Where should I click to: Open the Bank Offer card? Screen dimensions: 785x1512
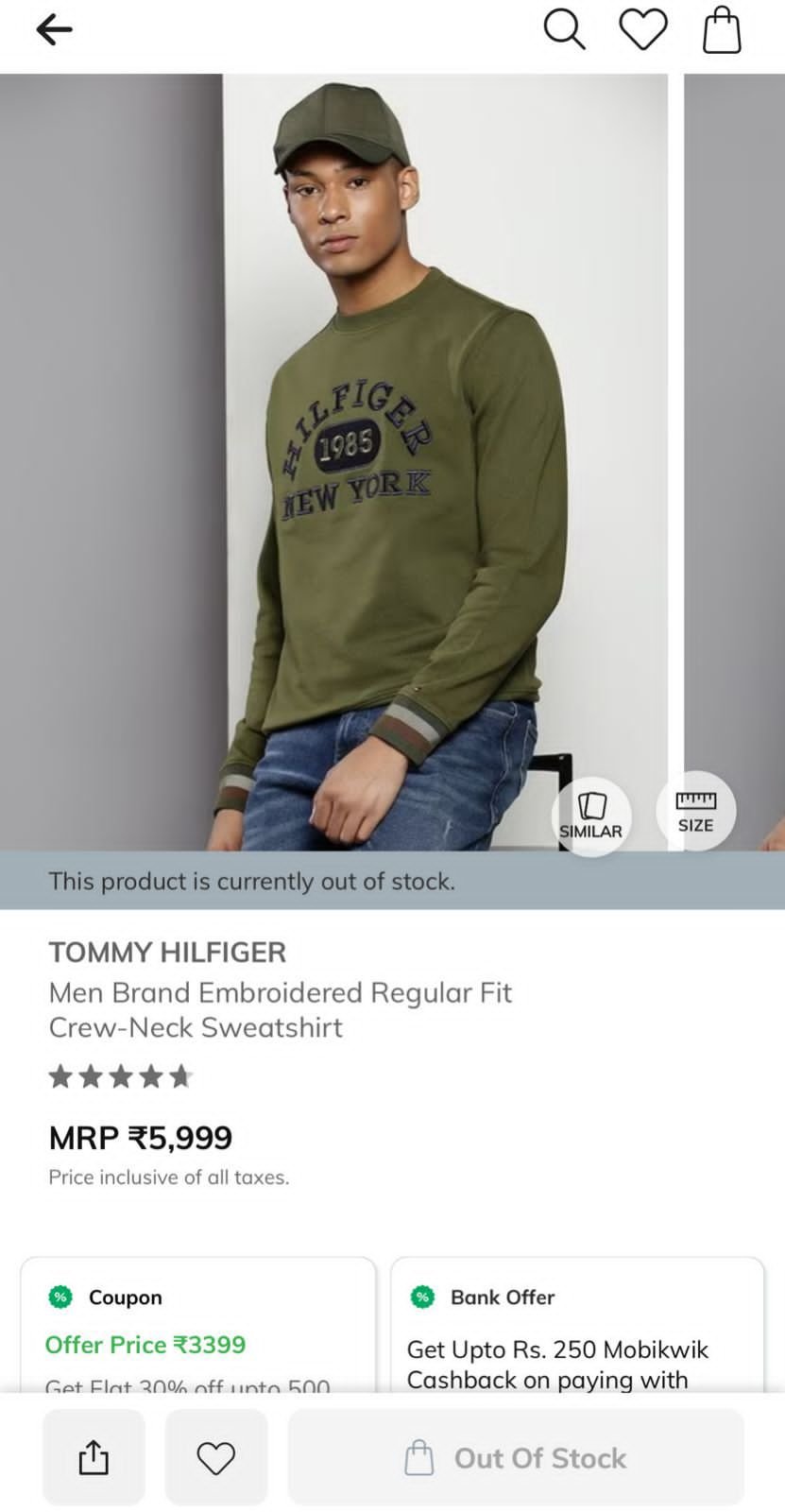pos(576,1325)
